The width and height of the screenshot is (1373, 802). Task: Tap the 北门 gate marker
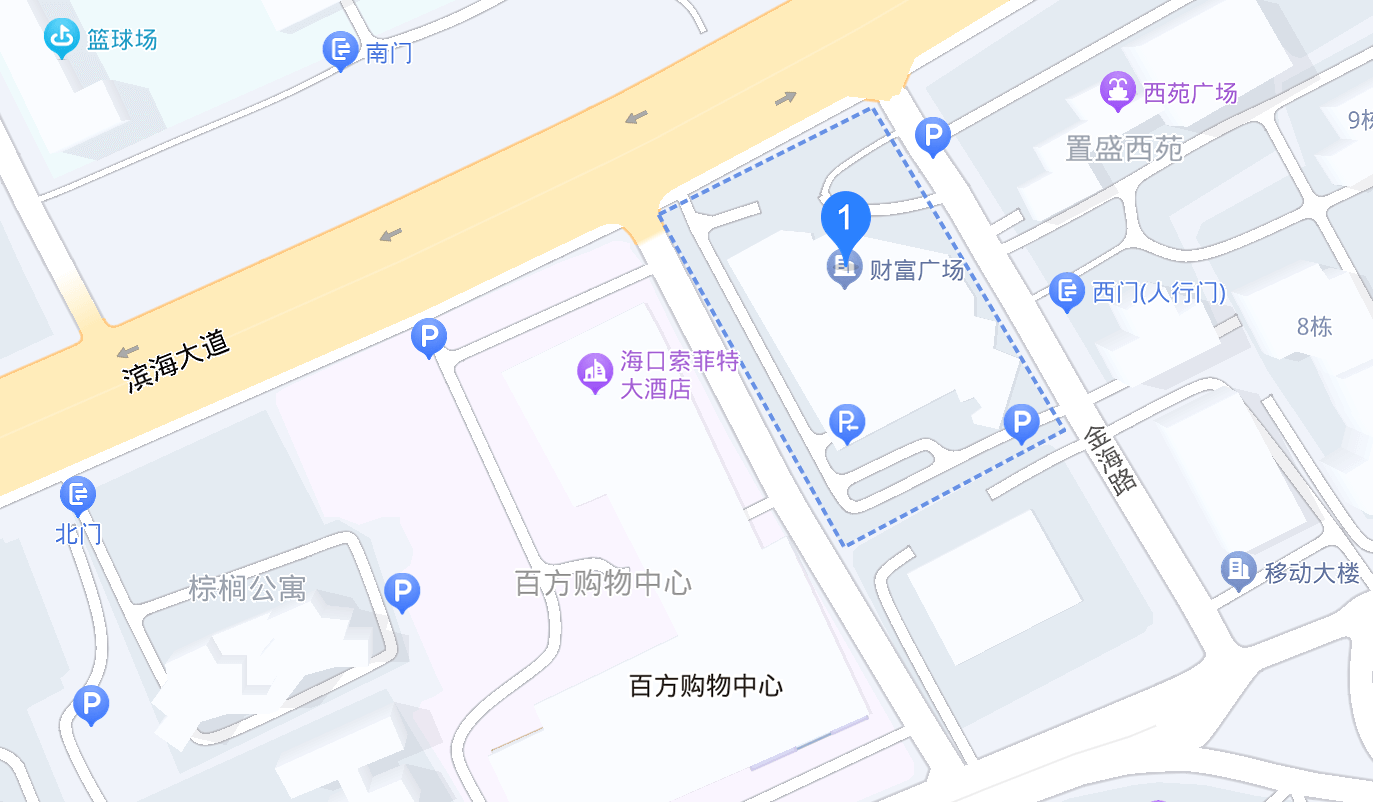(x=78, y=494)
